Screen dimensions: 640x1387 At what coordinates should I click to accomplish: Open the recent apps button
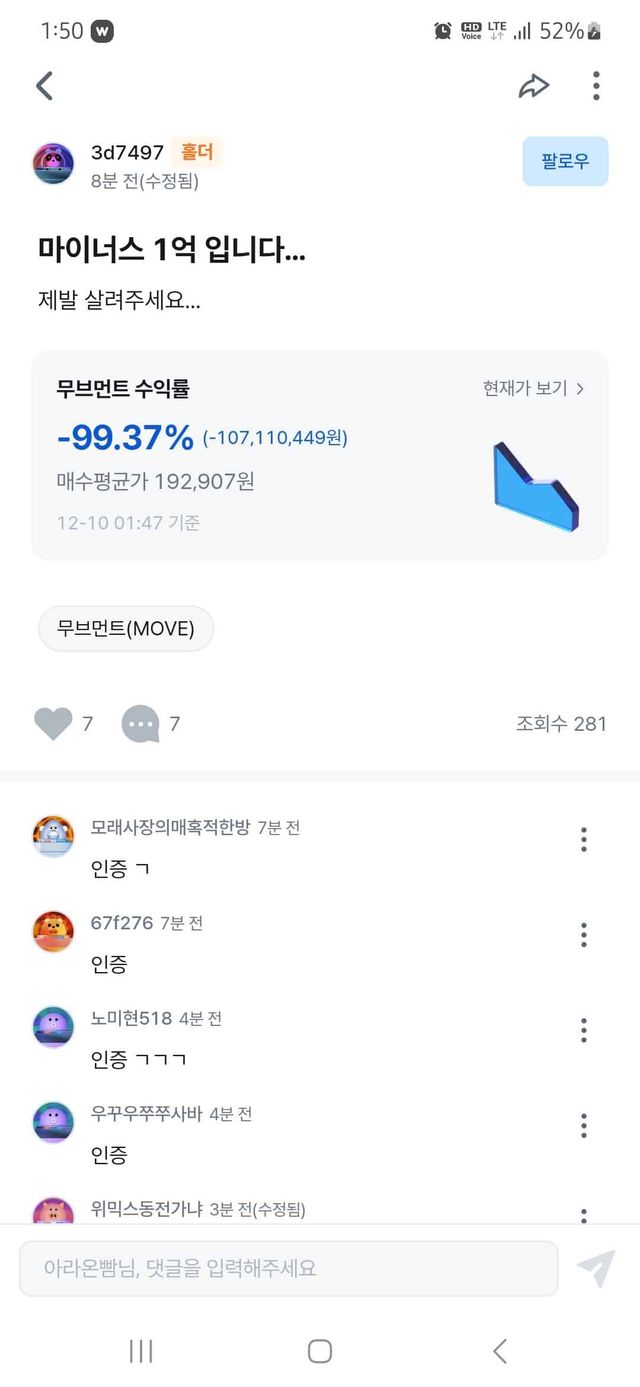(x=141, y=1352)
